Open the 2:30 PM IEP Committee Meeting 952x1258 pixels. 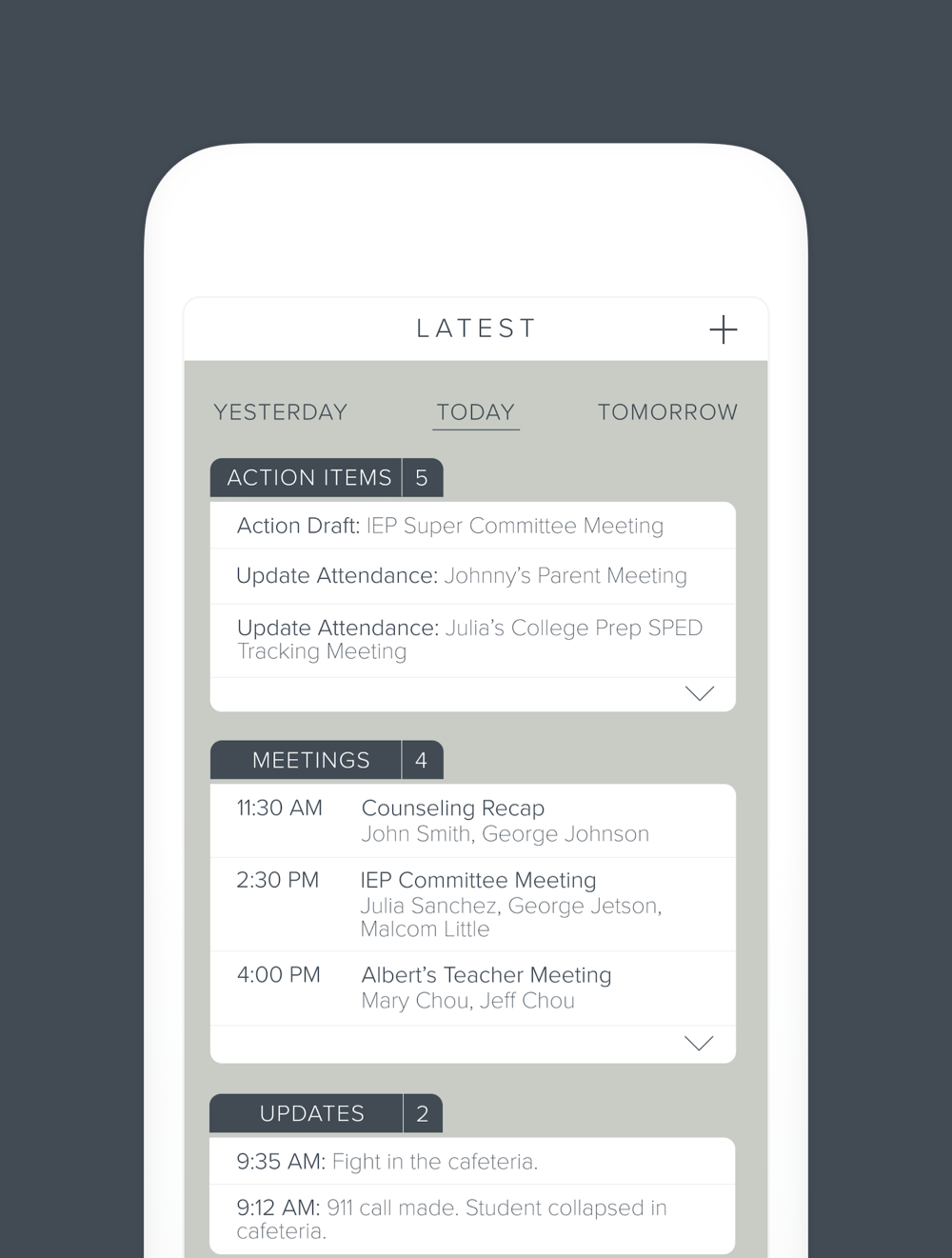coord(472,904)
